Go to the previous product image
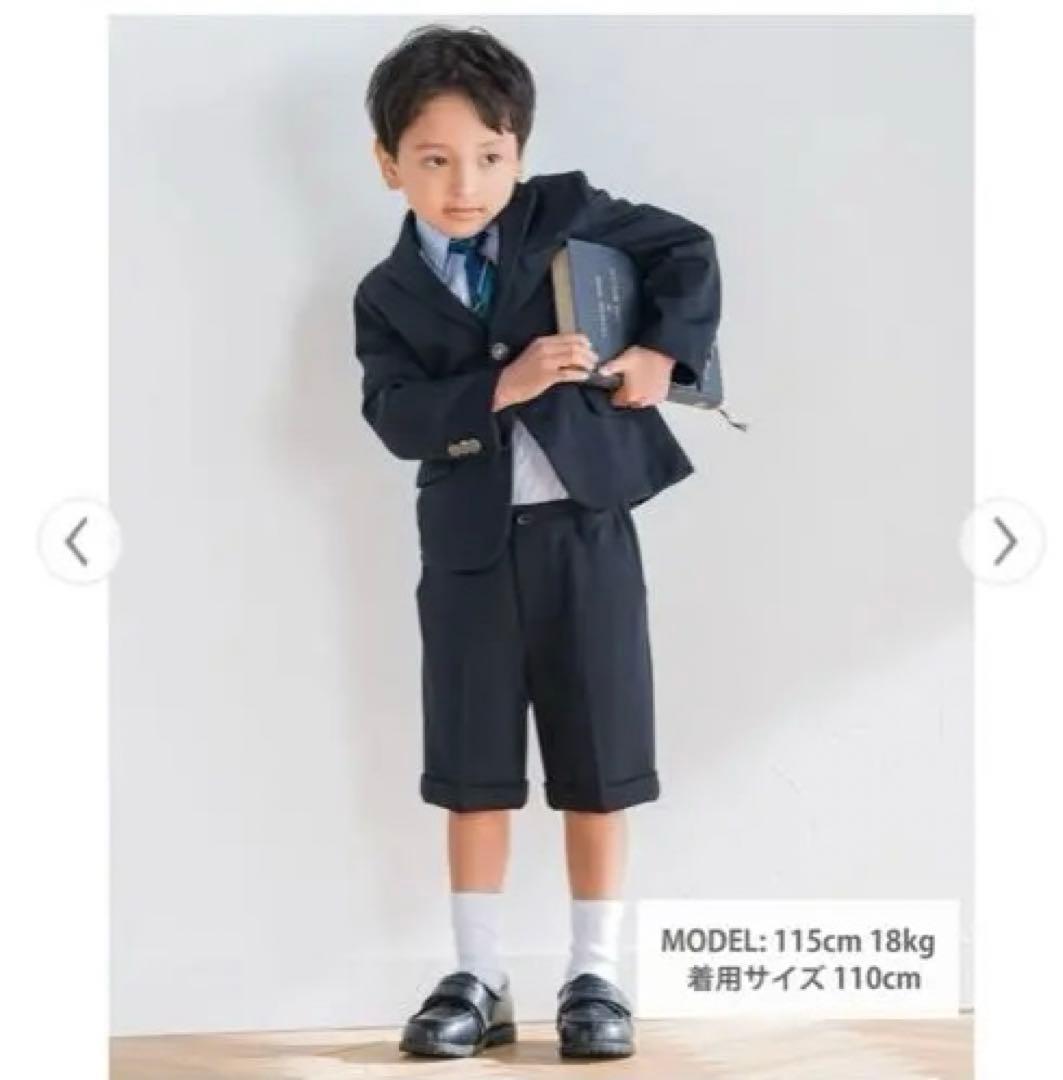The image size is (1063, 1080). point(78,543)
